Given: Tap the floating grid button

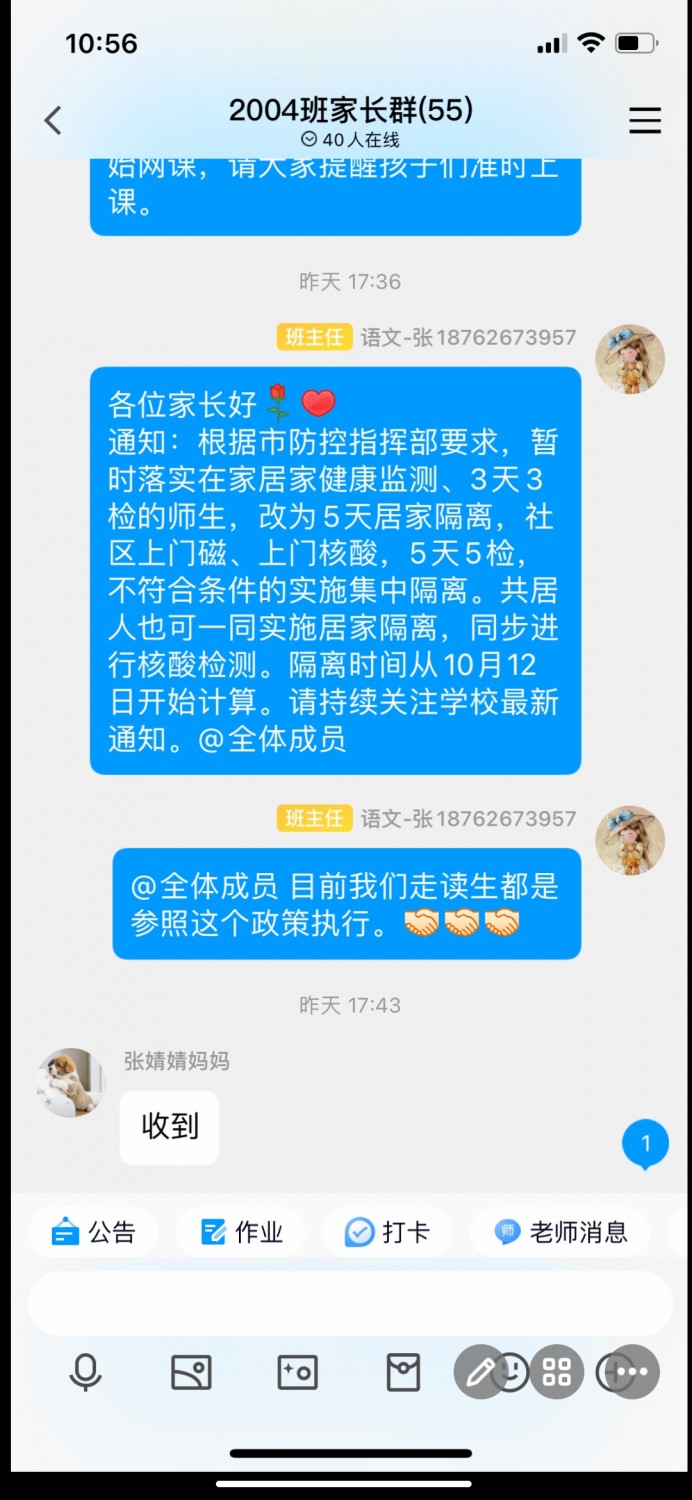Looking at the screenshot, I should pos(557,1373).
